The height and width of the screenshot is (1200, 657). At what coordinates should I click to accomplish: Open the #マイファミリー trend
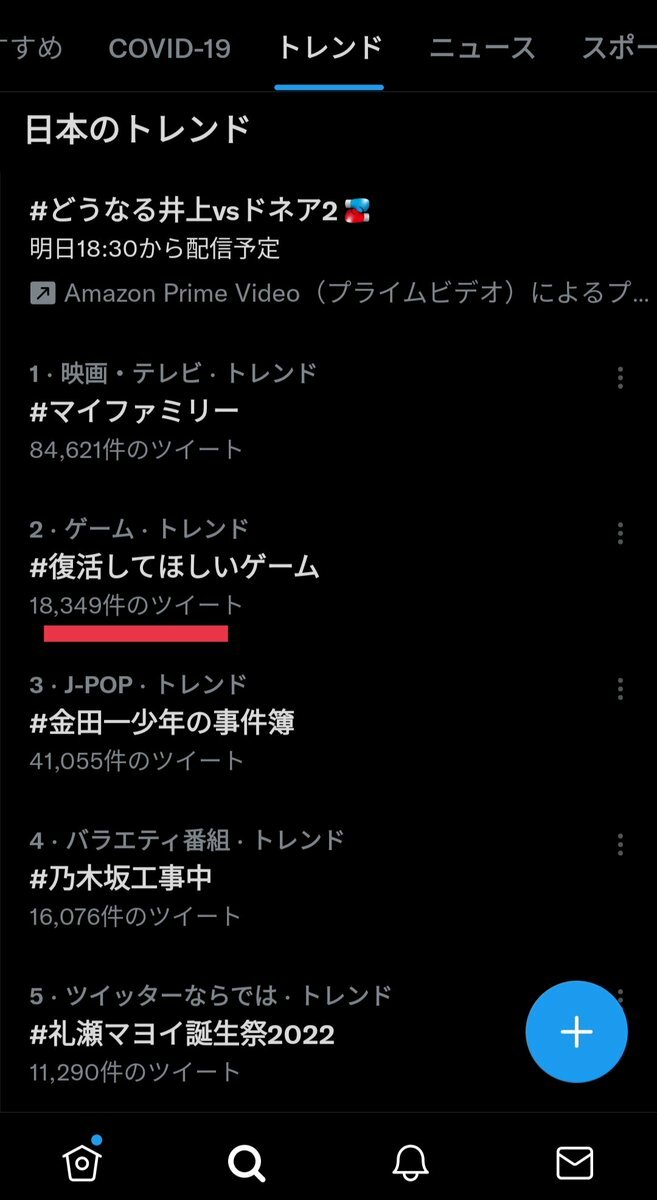coord(328,412)
